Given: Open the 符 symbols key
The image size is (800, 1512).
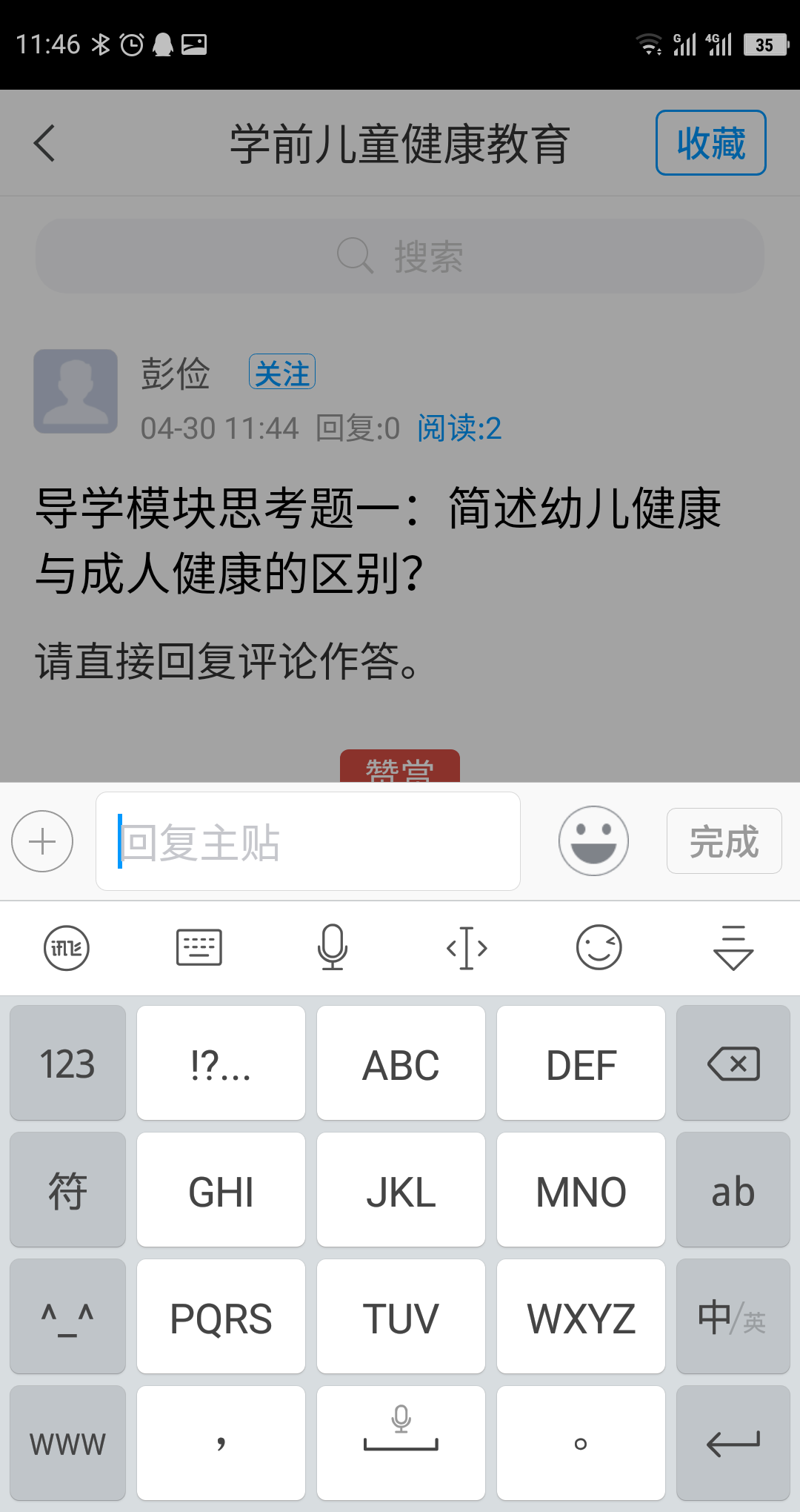Looking at the screenshot, I should pos(67,1190).
